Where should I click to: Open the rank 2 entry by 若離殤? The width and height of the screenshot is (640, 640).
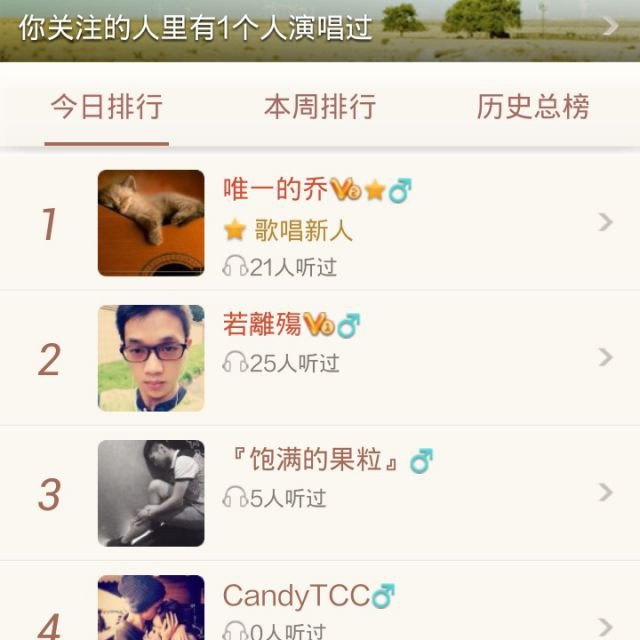[400, 358]
